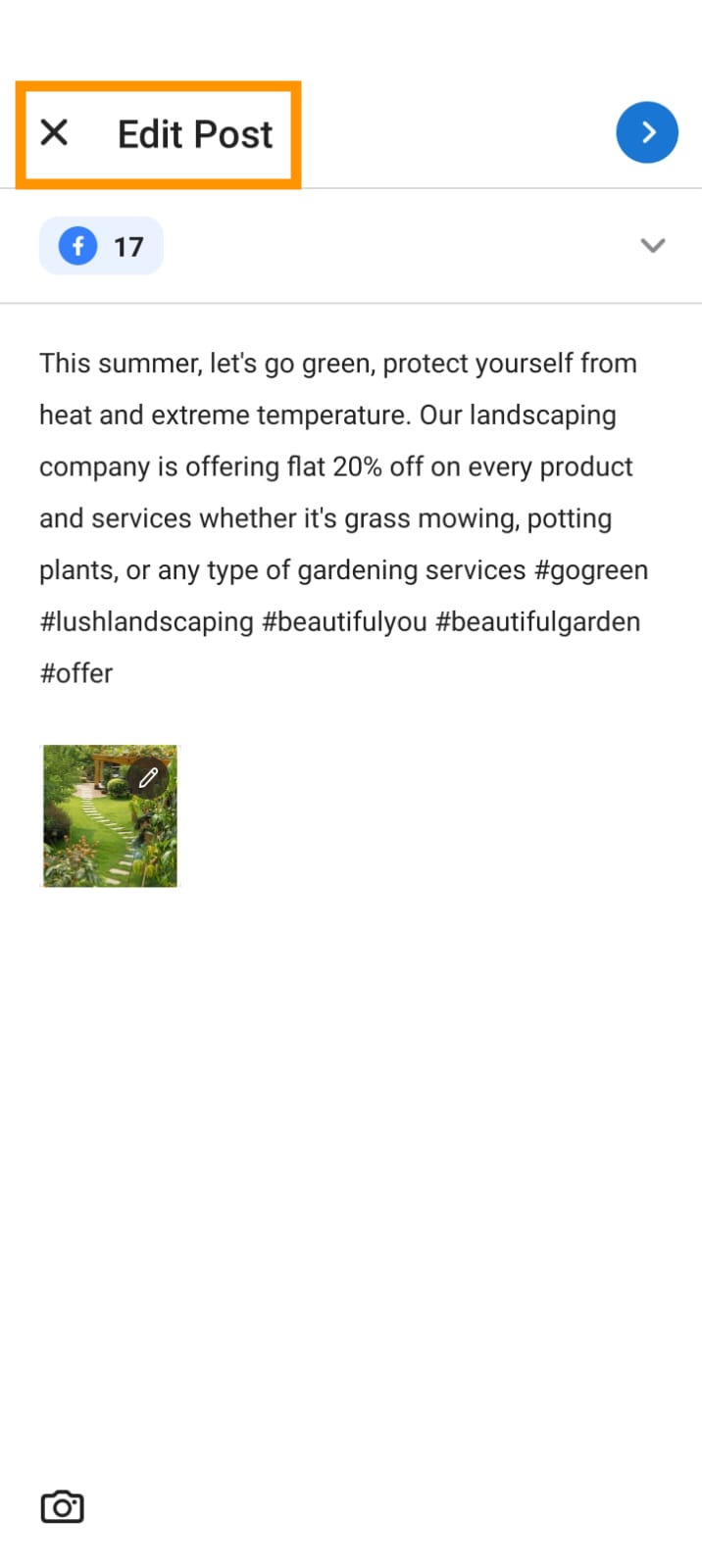702x1568 pixels.
Task: Open the attached garden image thumbnail
Action: 93,833
